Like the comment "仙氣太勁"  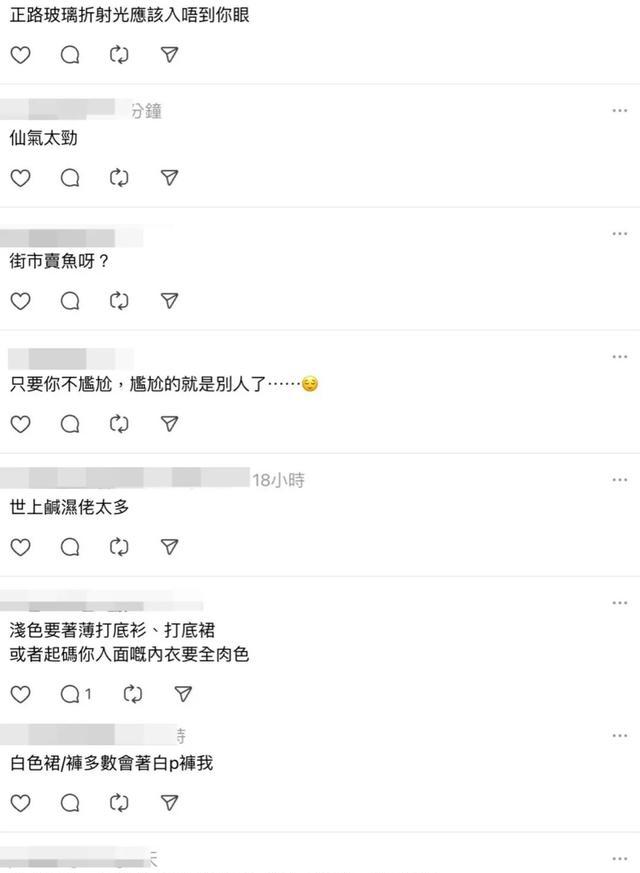point(20,178)
